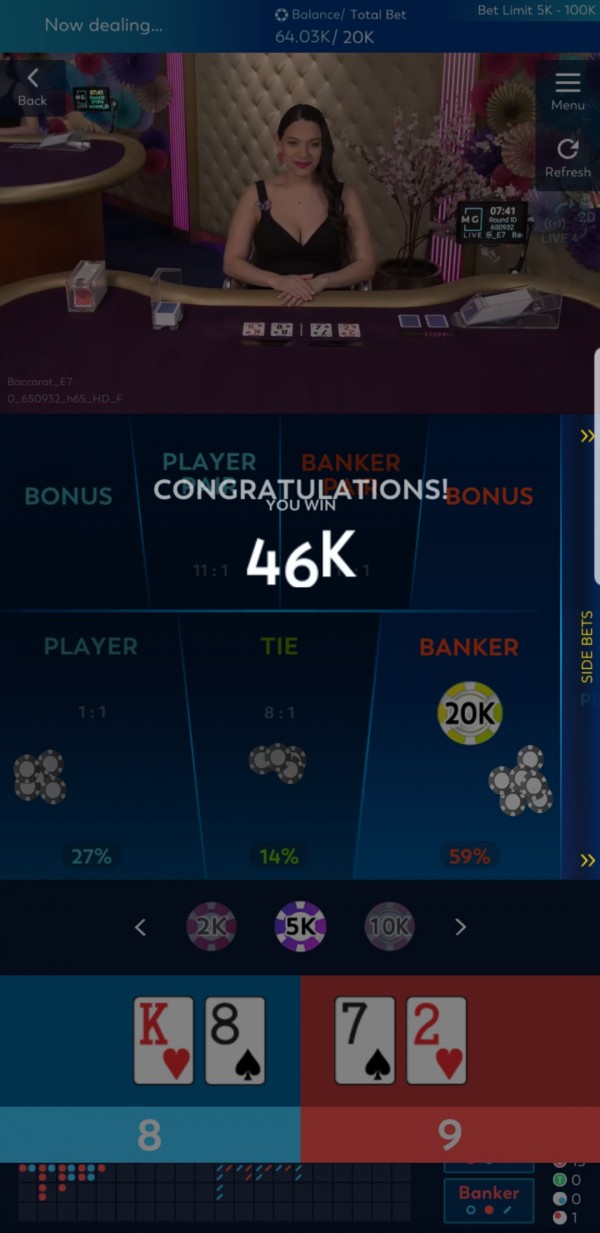600x1233 pixels.
Task: Go back from the baccarat table
Action: [32, 86]
